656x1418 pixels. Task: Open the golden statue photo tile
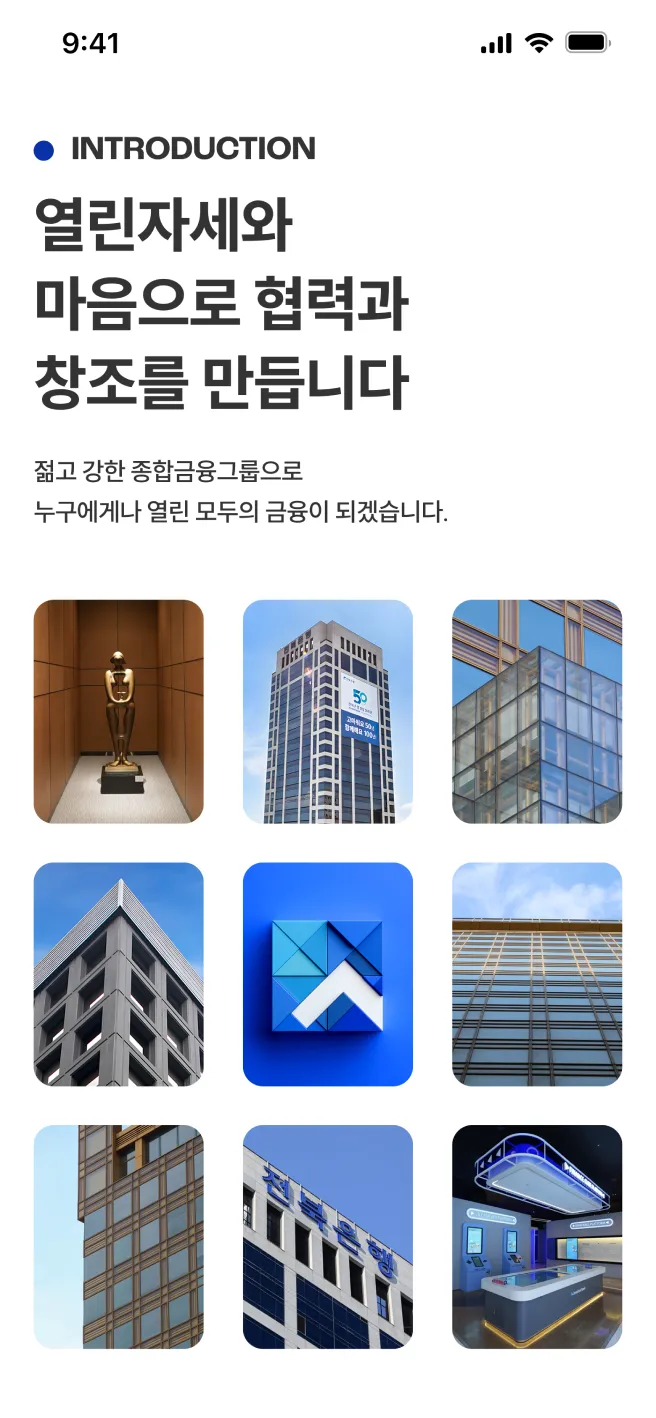118,711
